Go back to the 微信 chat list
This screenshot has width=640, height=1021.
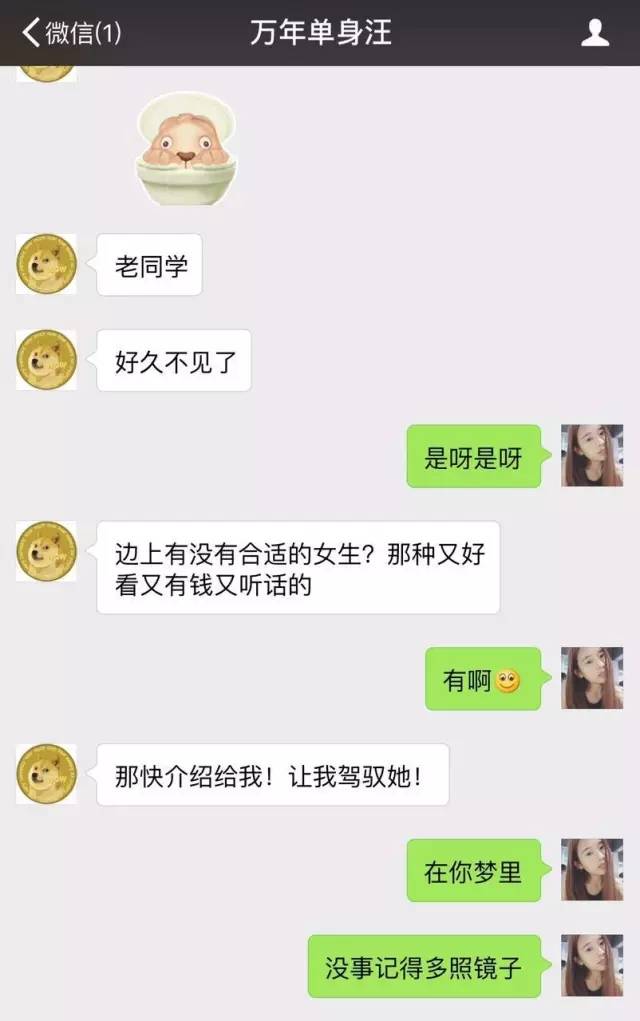pyautogui.click(x=70, y=33)
